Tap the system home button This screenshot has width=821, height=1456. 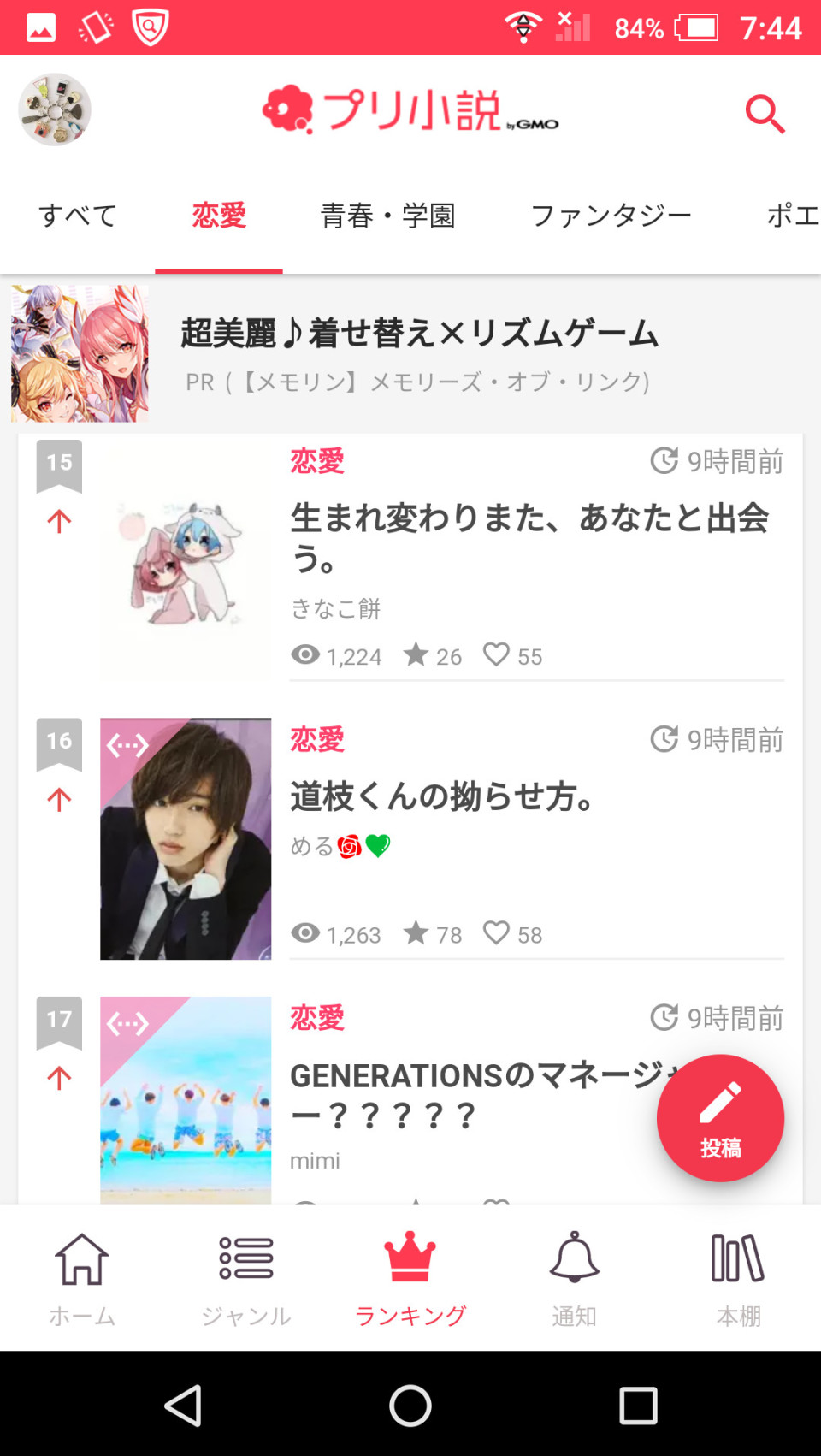[410, 1405]
